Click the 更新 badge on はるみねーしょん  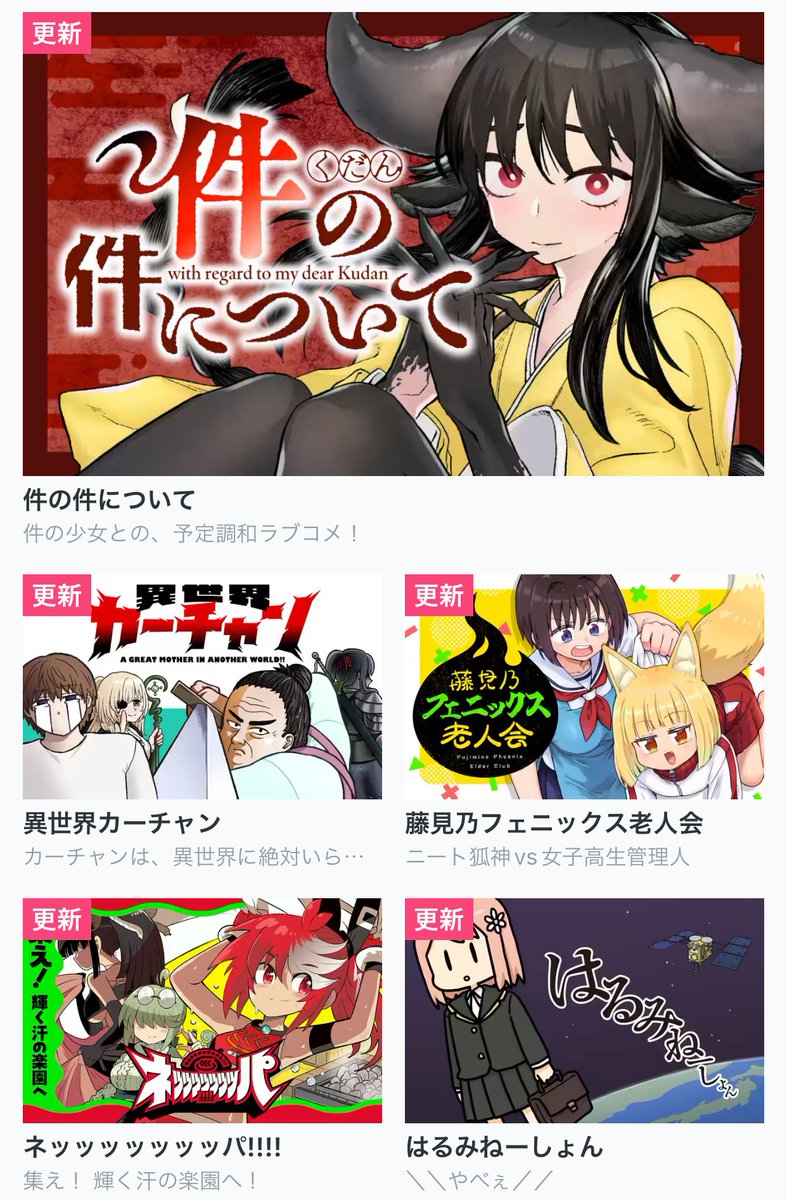coord(437,920)
